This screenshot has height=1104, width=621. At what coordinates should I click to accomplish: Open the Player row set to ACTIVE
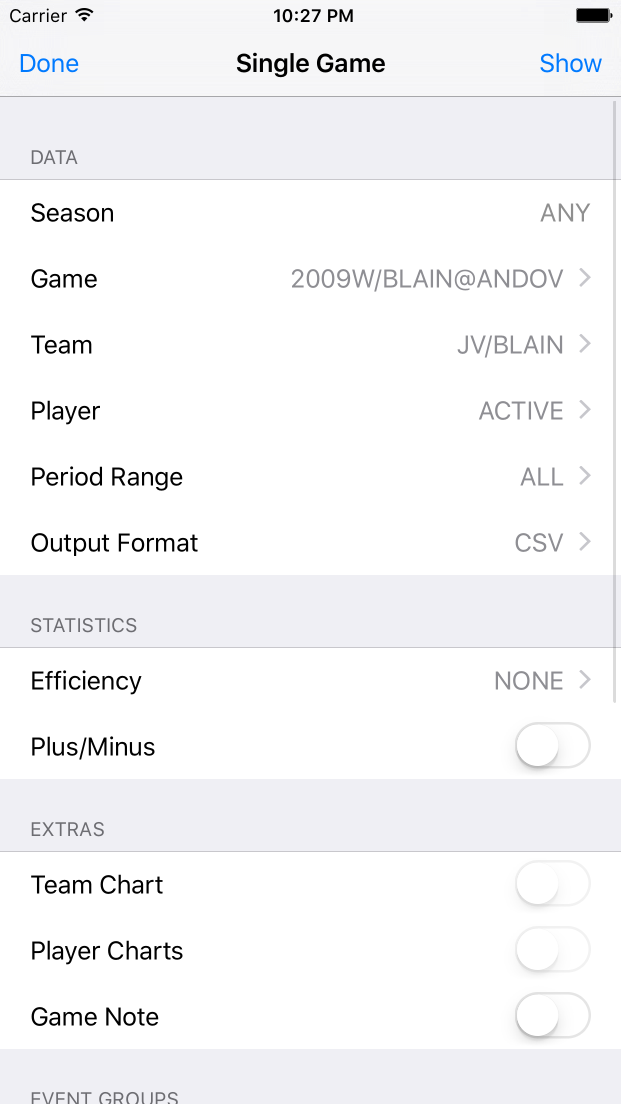point(310,411)
